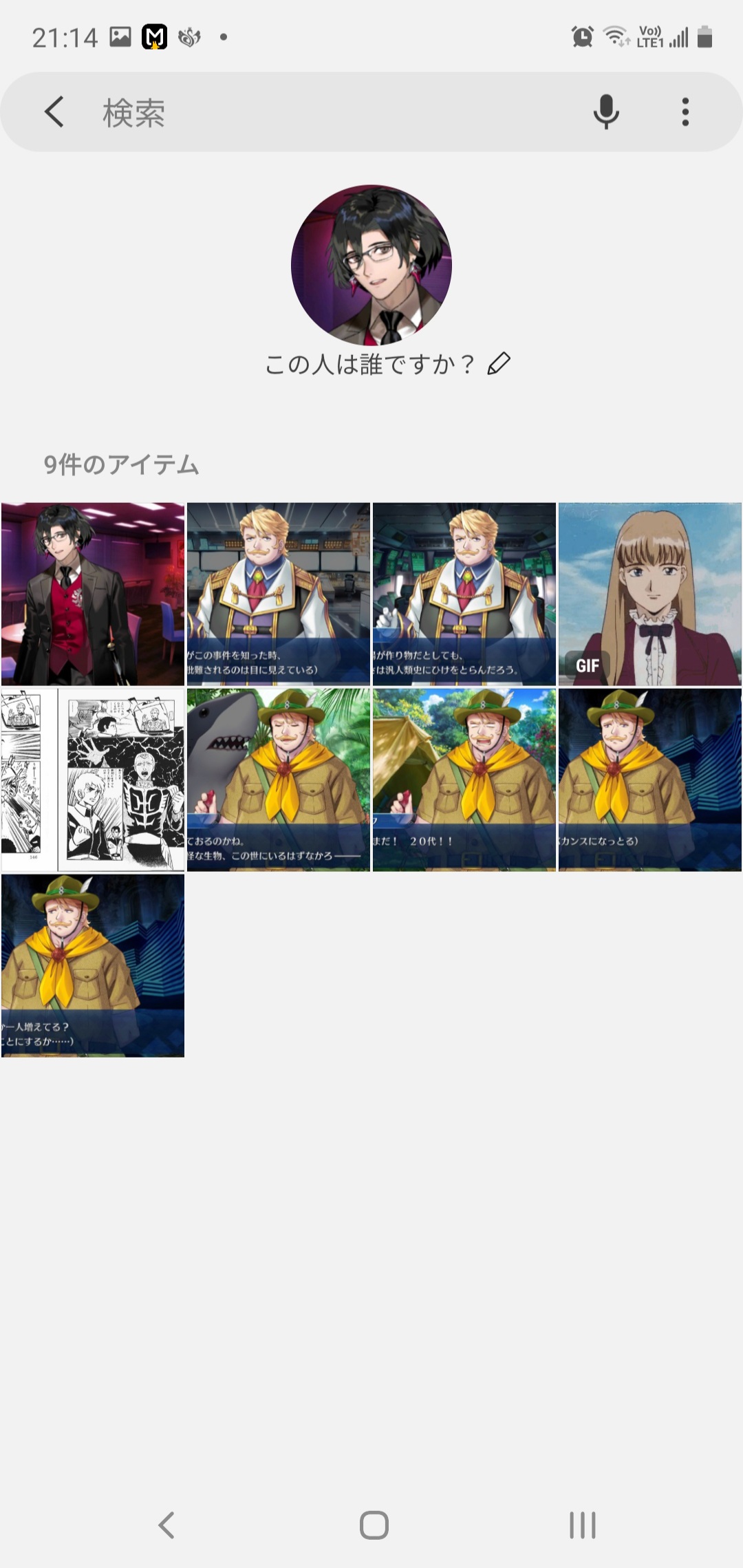Image resolution: width=743 pixels, height=1568 pixels.
Task: Edit the name with the pencil icon
Action: coord(499,363)
